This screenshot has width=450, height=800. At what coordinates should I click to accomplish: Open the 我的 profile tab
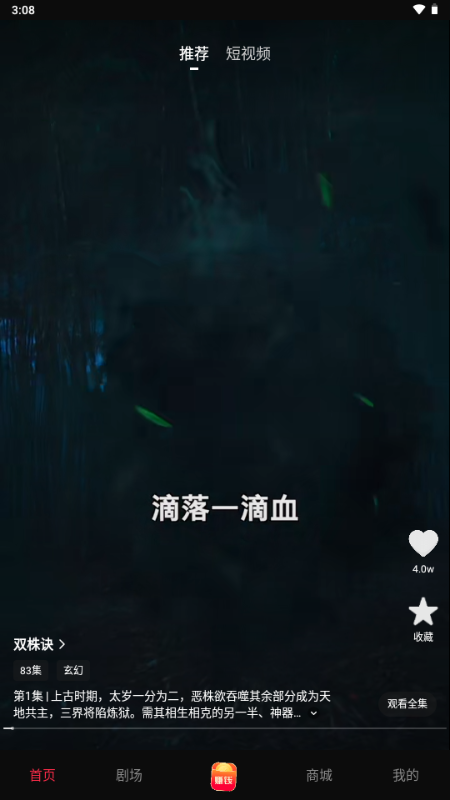406,776
